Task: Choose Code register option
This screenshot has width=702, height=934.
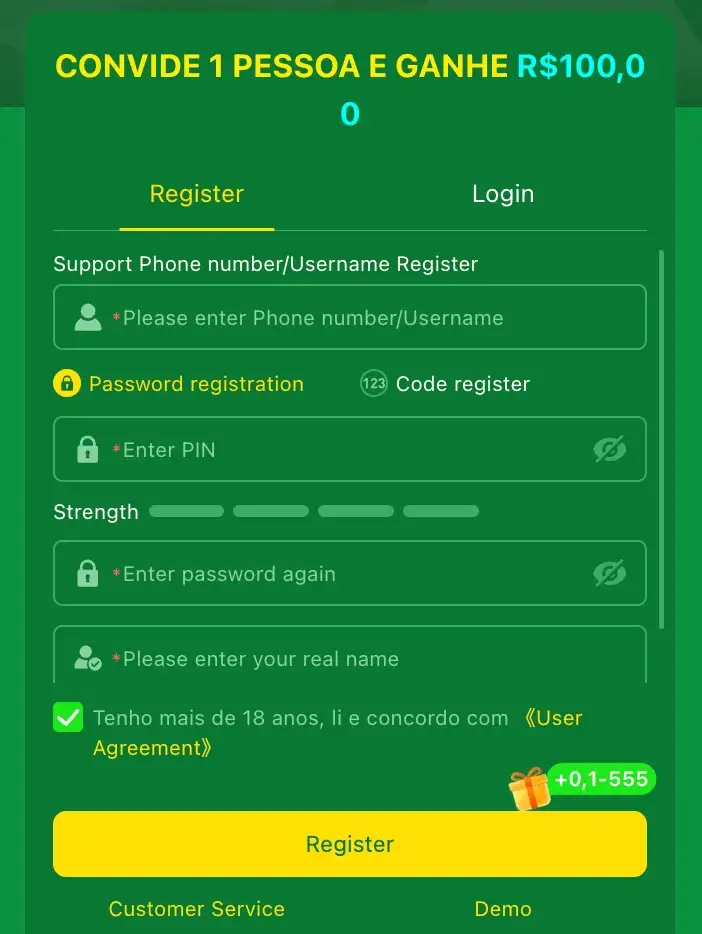Action: click(x=446, y=384)
